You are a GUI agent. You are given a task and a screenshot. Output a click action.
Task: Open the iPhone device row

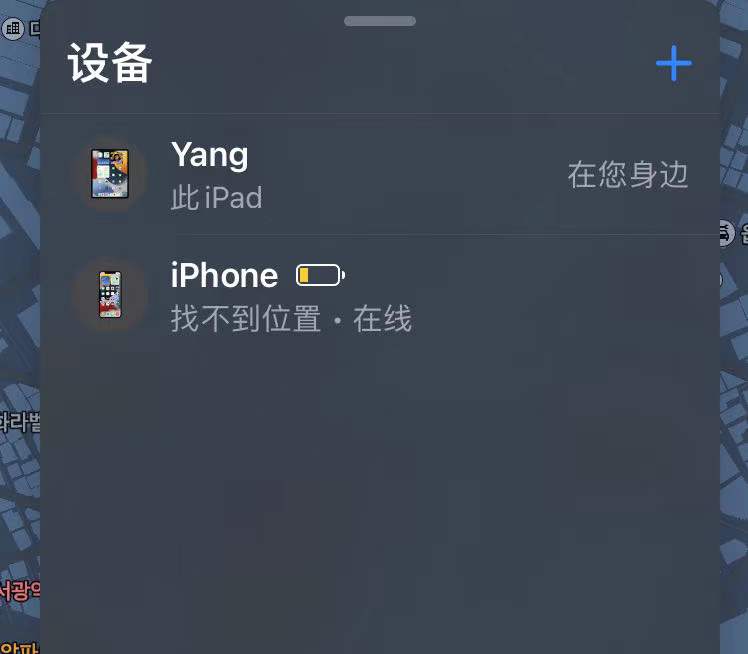point(380,295)
